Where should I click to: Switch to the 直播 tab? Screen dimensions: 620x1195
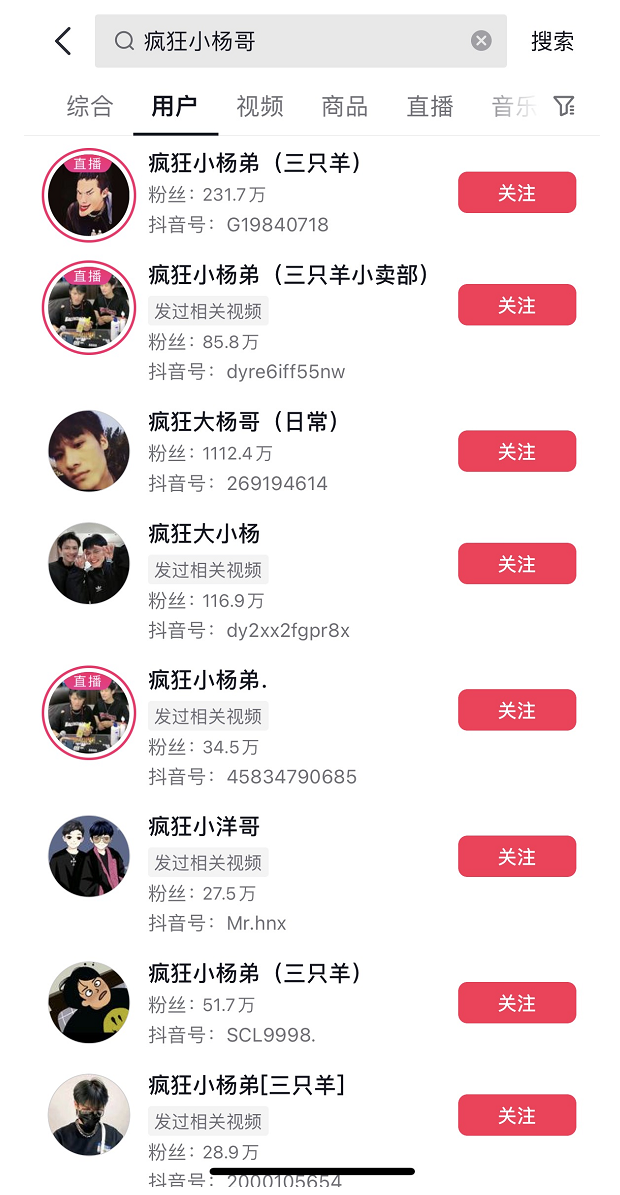430,106
